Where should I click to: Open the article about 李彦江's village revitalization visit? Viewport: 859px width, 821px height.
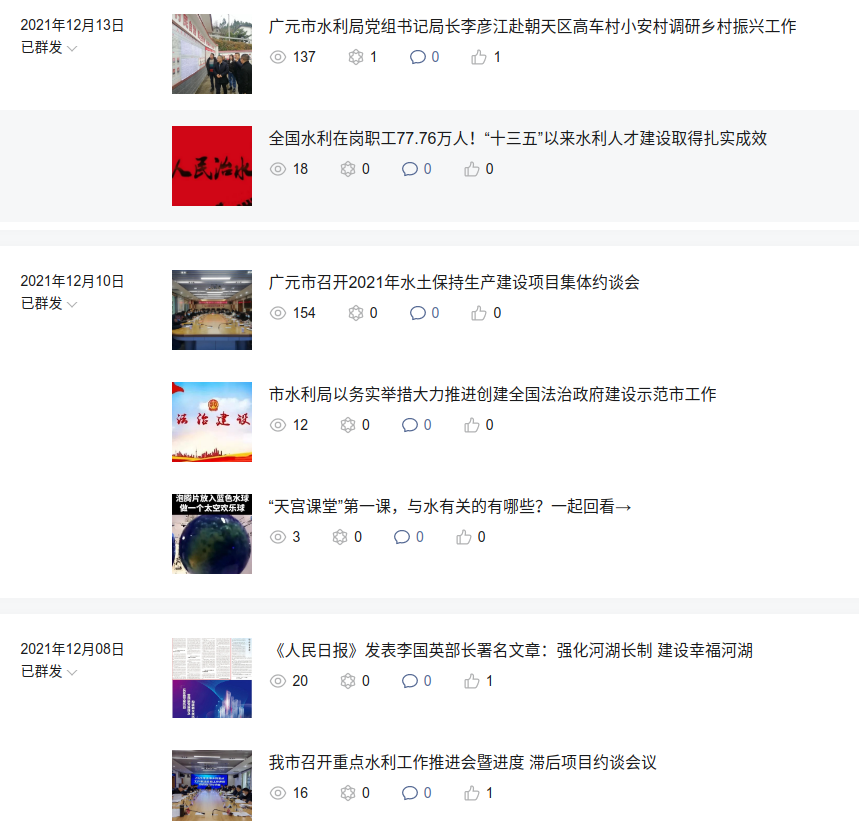[x=532, y=27]
